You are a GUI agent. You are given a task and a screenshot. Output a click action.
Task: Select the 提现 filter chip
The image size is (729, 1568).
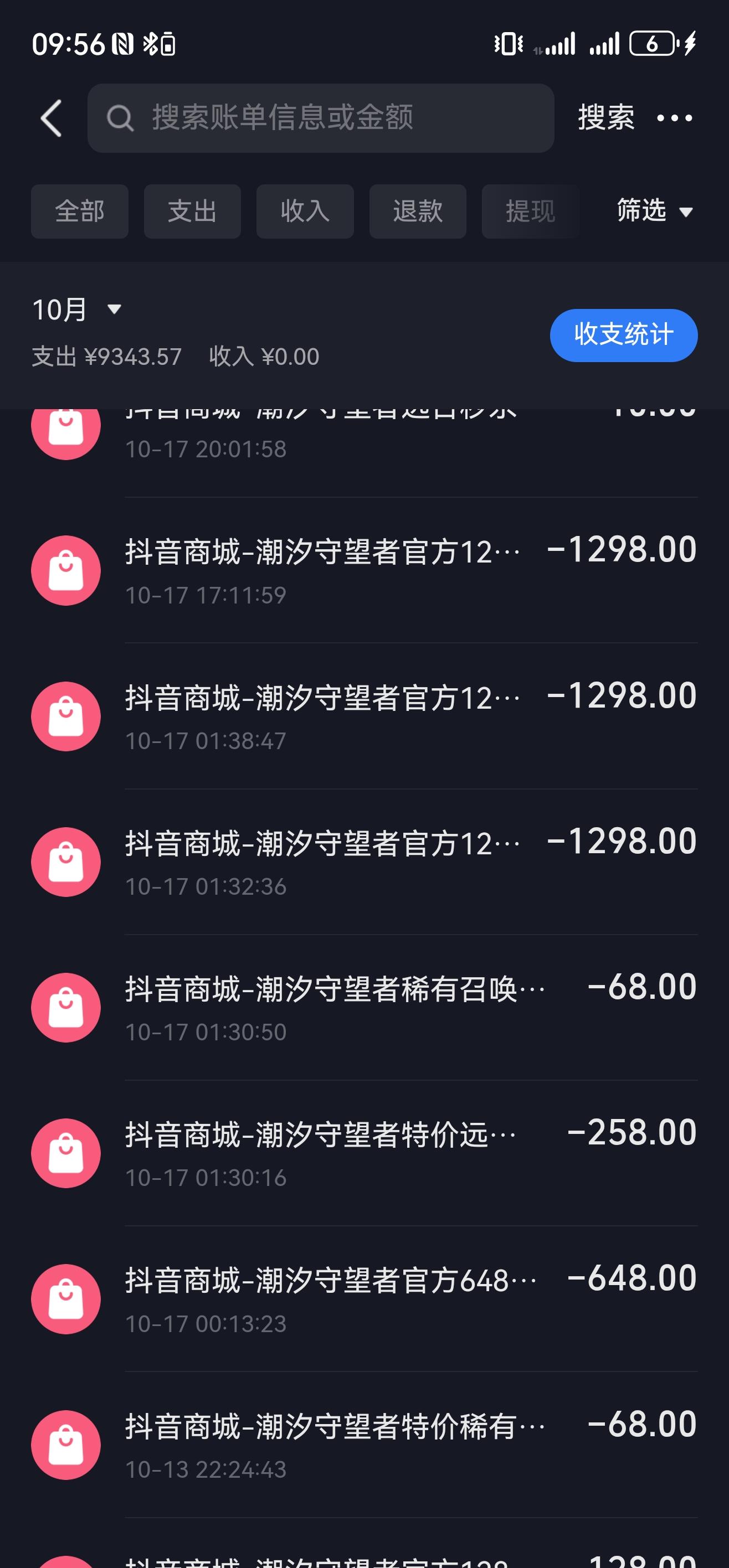click(x=530, y=211)
